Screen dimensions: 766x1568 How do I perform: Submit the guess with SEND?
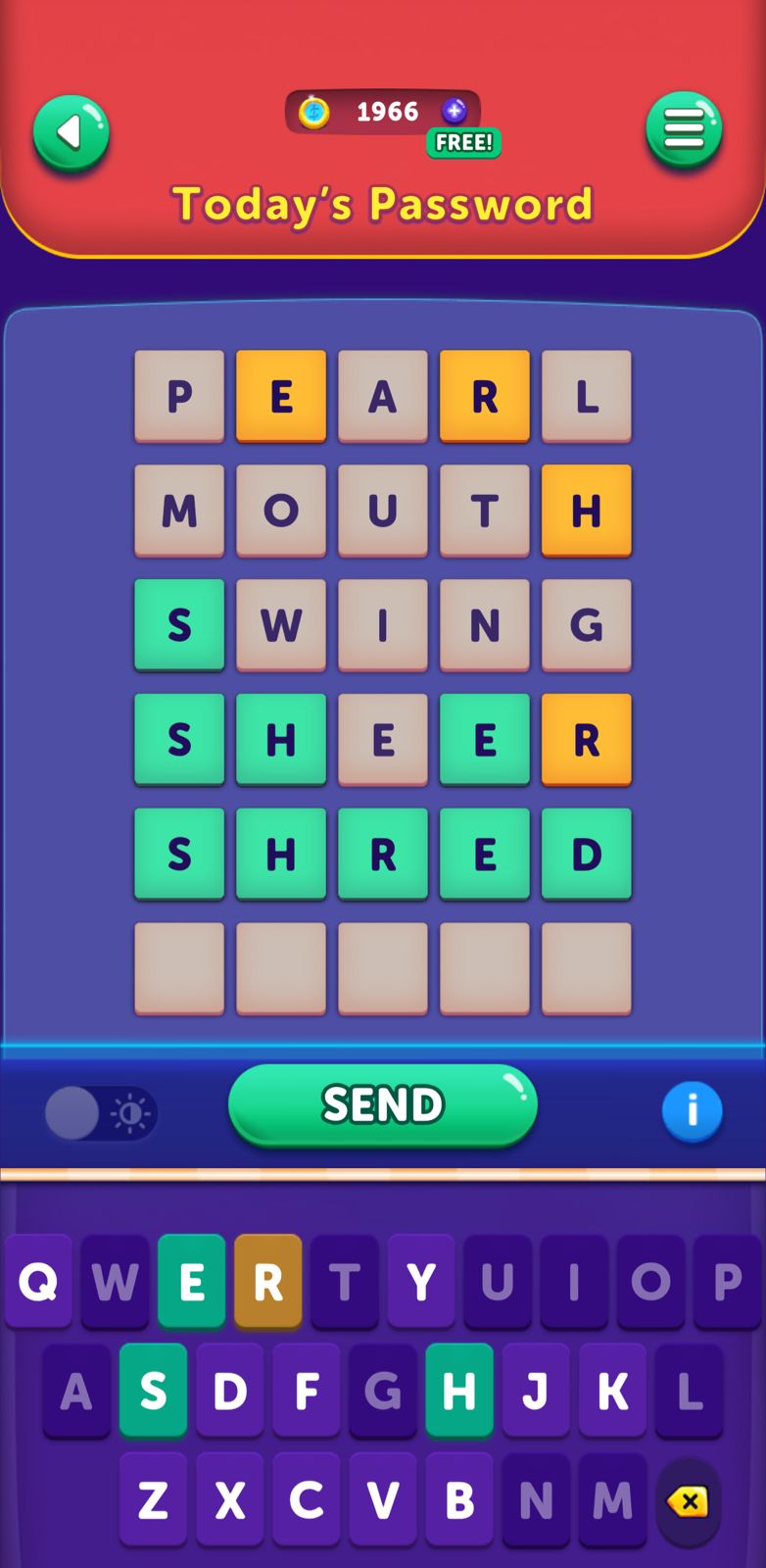(x=383, y=1104)
